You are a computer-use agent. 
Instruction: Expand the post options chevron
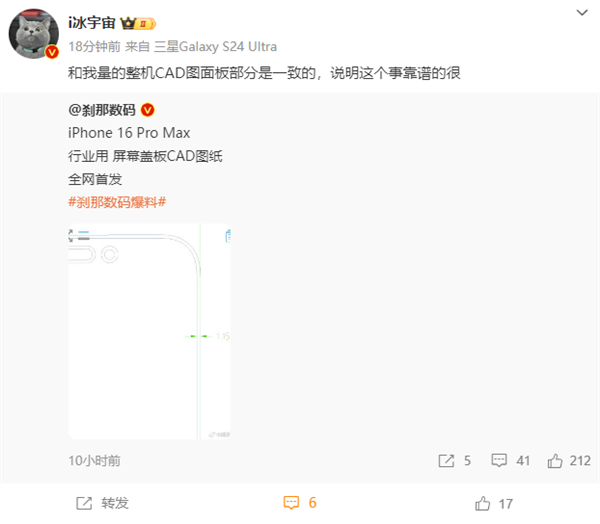[x=580, y=13]
